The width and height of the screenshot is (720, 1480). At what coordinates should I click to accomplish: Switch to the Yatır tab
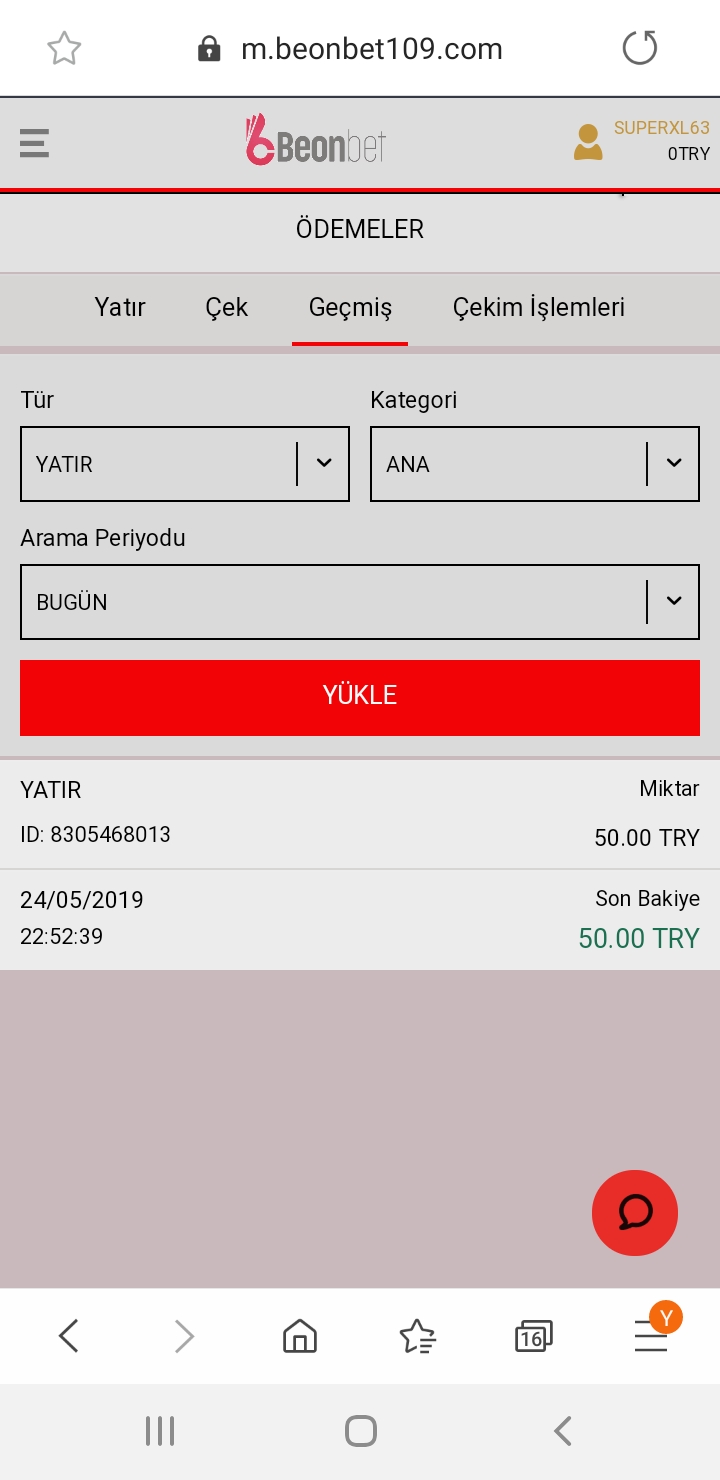point(120,307)
